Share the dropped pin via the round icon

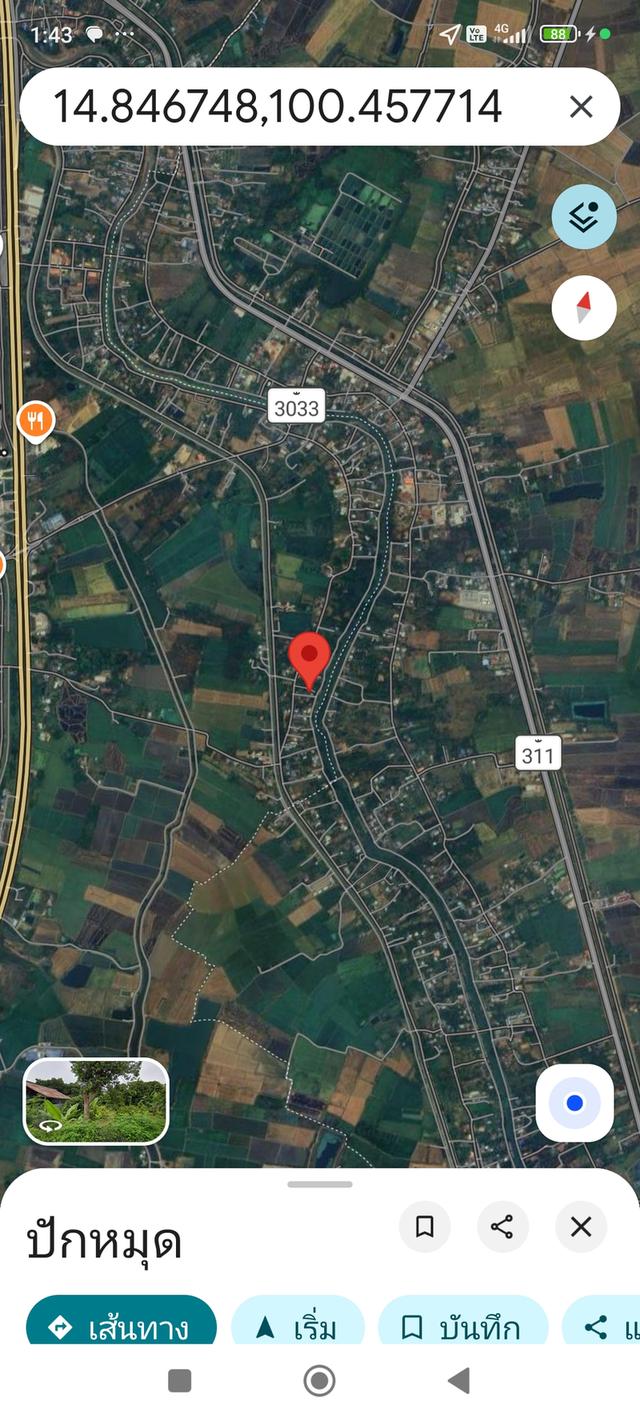click(503, 1227)
